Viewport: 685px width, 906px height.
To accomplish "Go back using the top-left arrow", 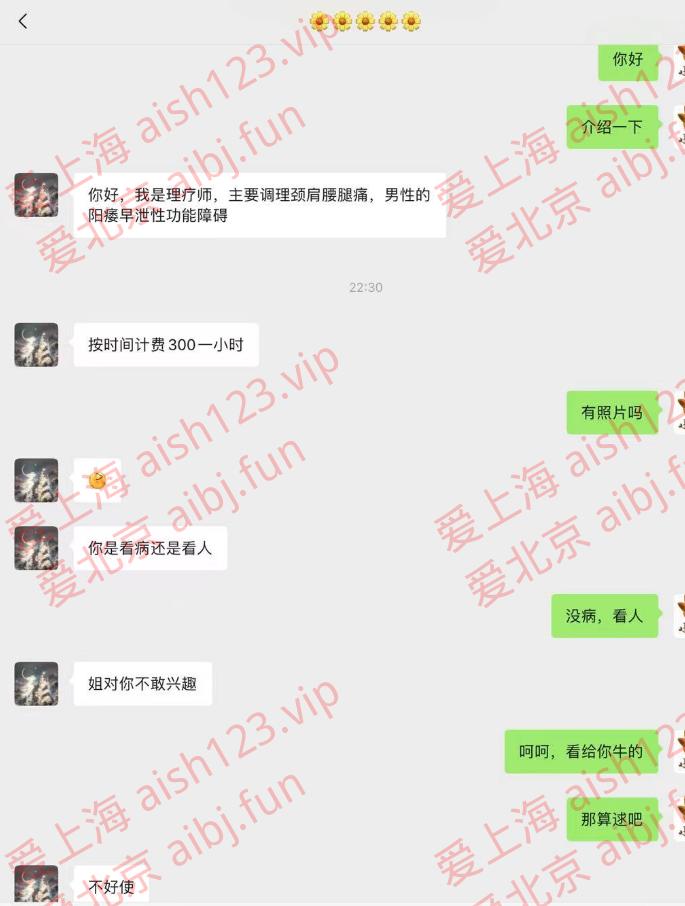I will 23,21.
